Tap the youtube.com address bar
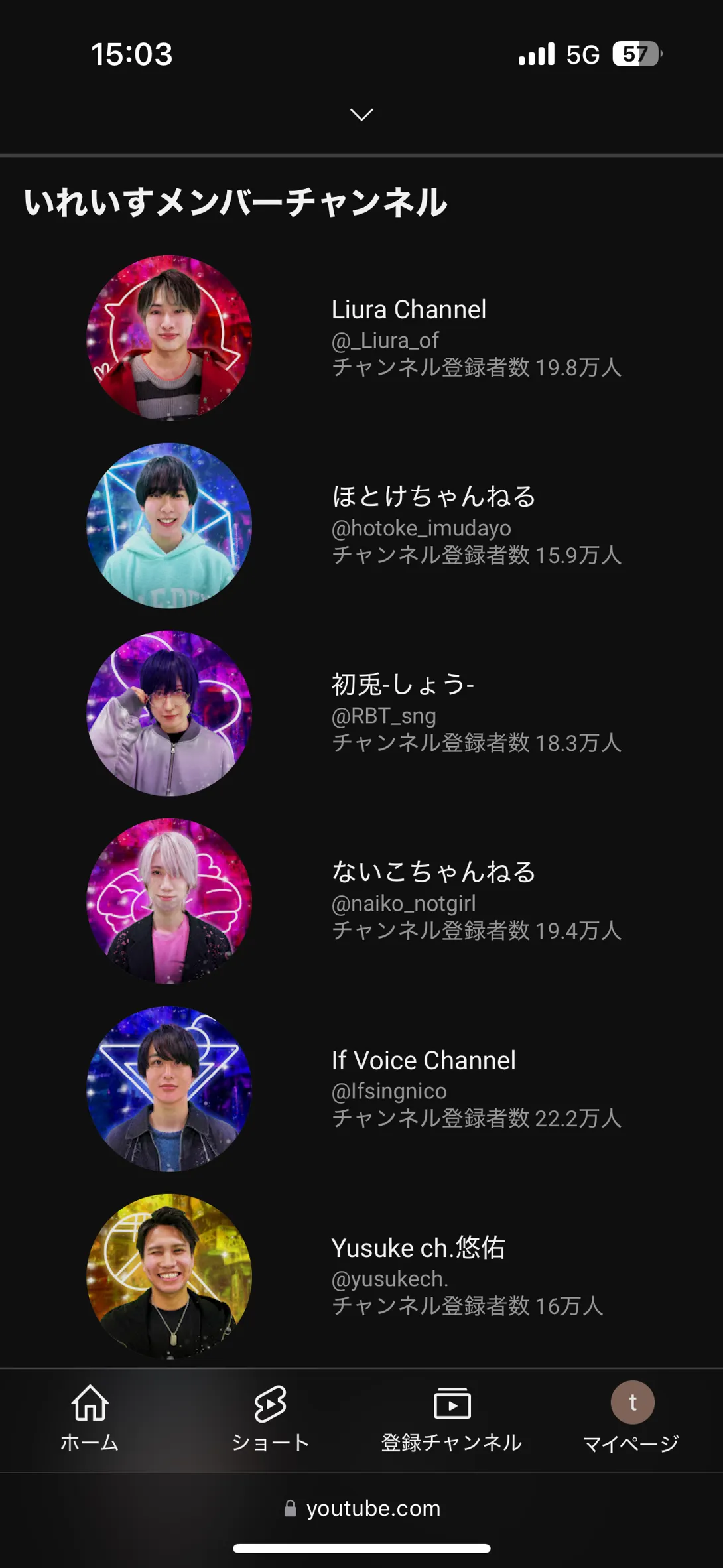 pyautogui.click(x=362, y=1508)
